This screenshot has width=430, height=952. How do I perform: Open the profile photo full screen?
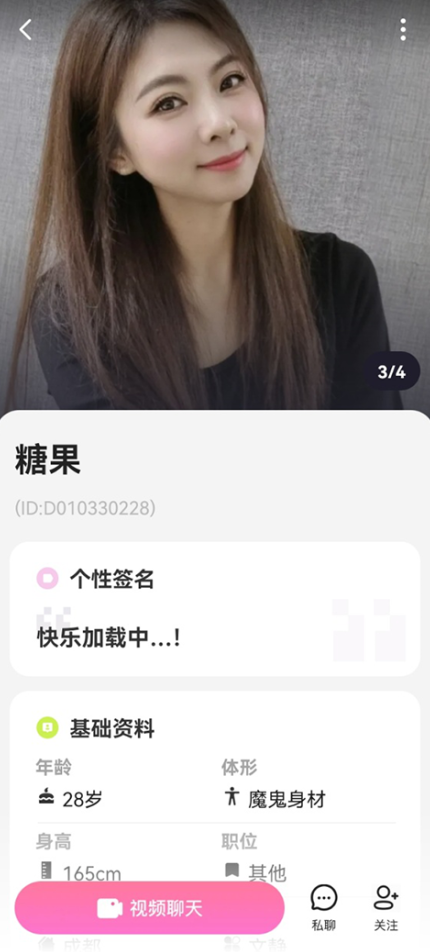215,205
